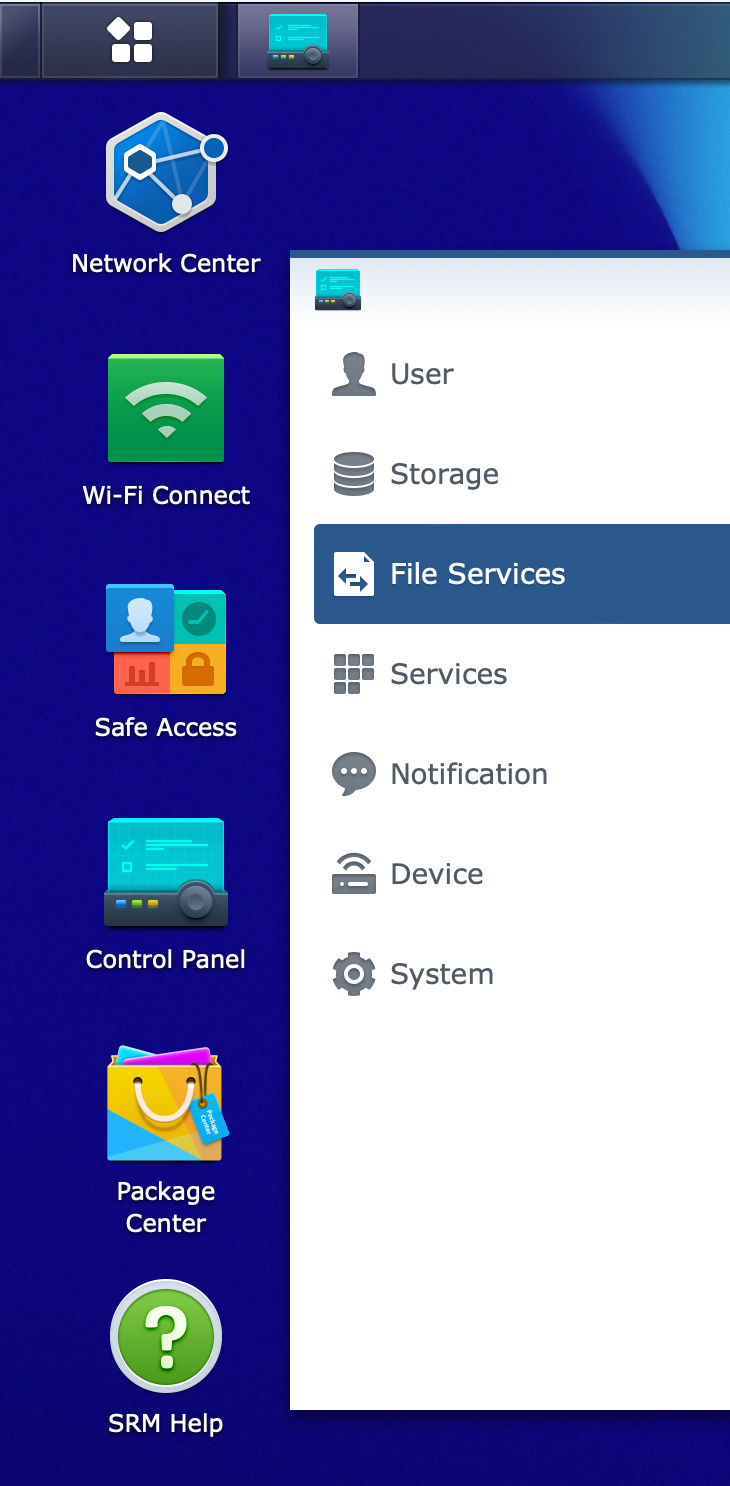Image resolution: width=730 pixels, height=1486 pixels.
Task: Open Storage settings
Action: (443, 474)
